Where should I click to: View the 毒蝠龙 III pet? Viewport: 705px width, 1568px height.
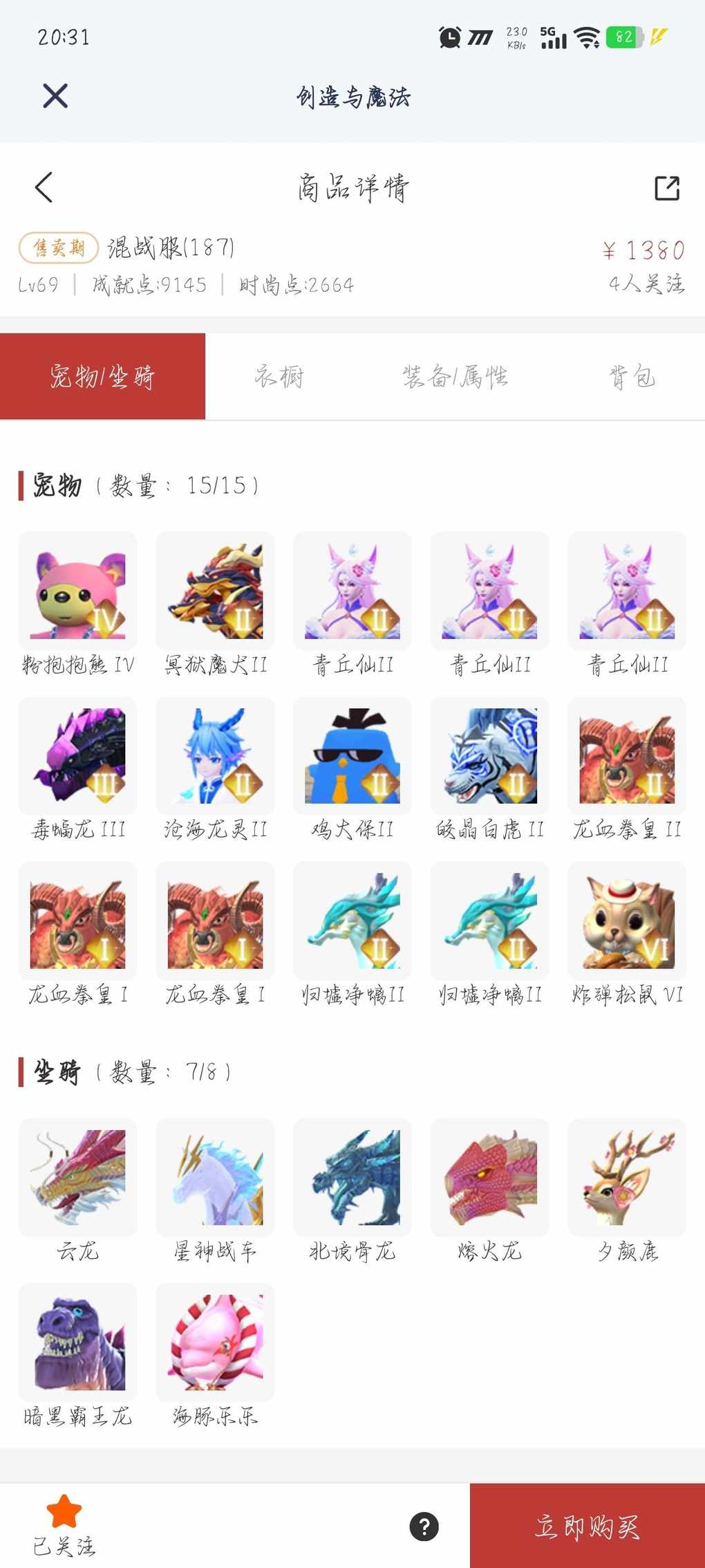[x=77, y=757]
